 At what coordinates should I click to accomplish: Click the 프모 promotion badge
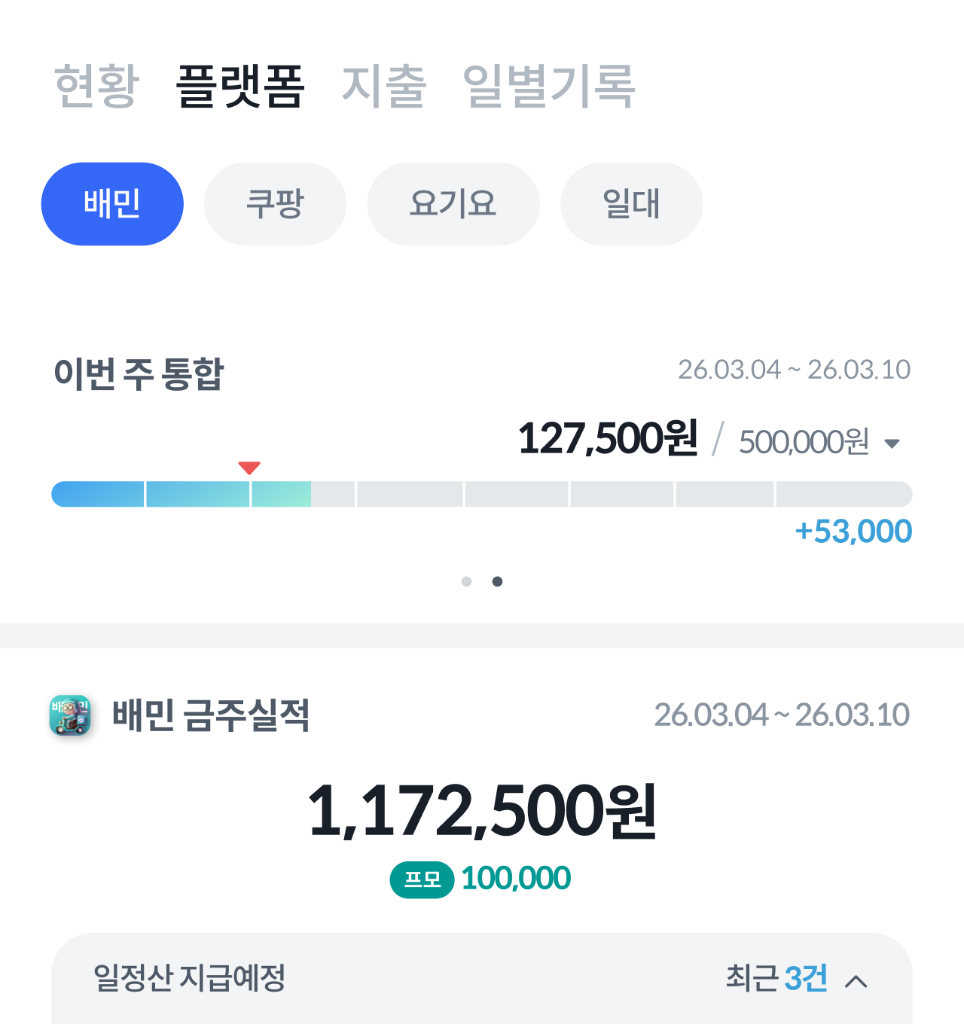pos(421,878)
